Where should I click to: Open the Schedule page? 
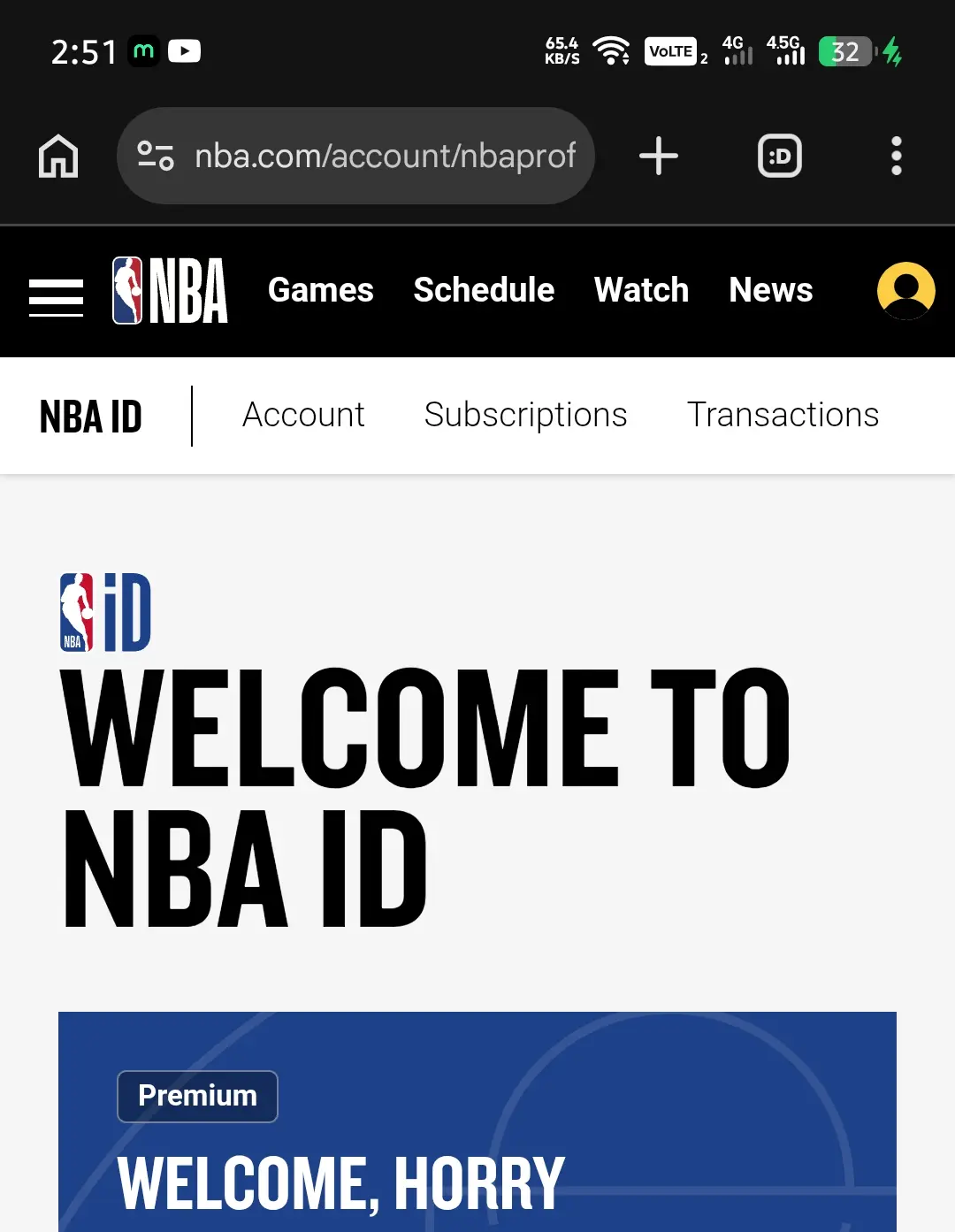[x=484, y=290]
